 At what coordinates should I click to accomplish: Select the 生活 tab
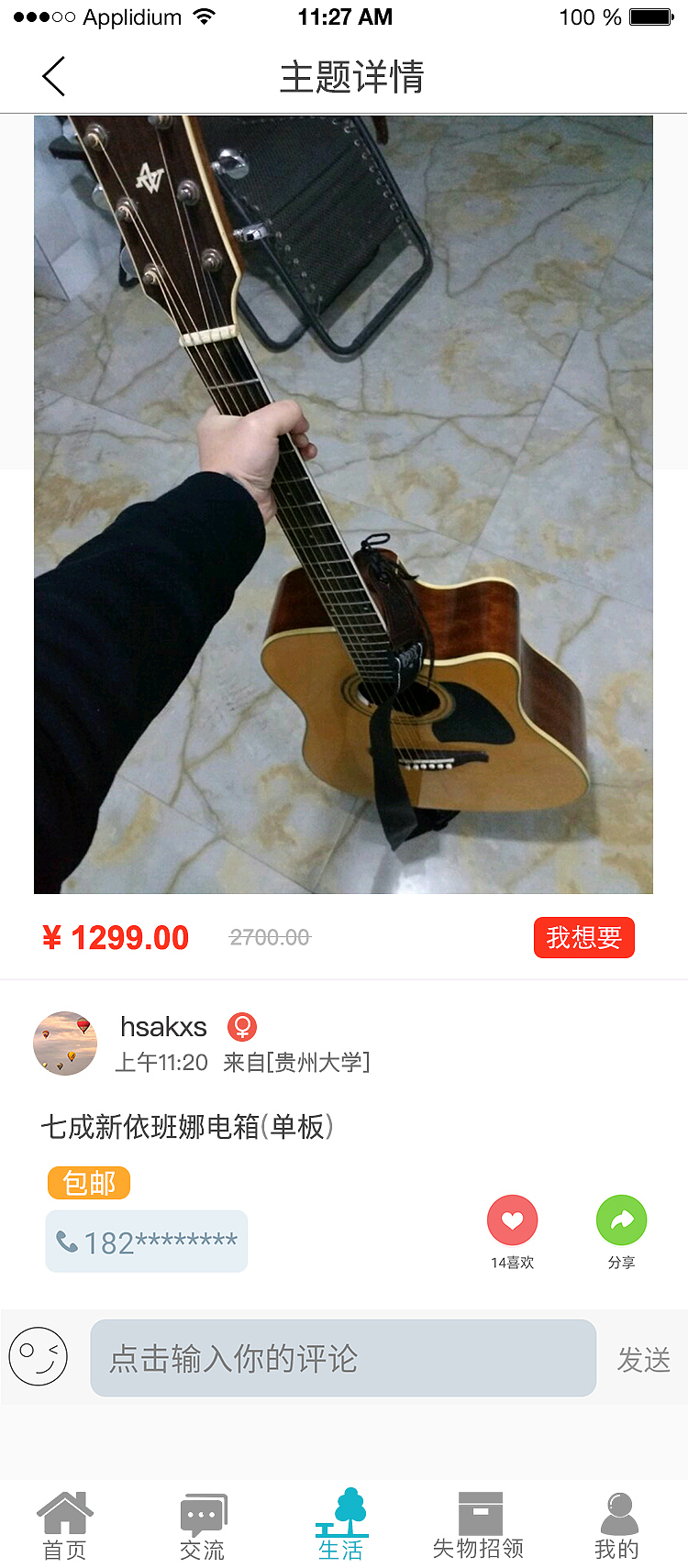(x=341, y=1525)
